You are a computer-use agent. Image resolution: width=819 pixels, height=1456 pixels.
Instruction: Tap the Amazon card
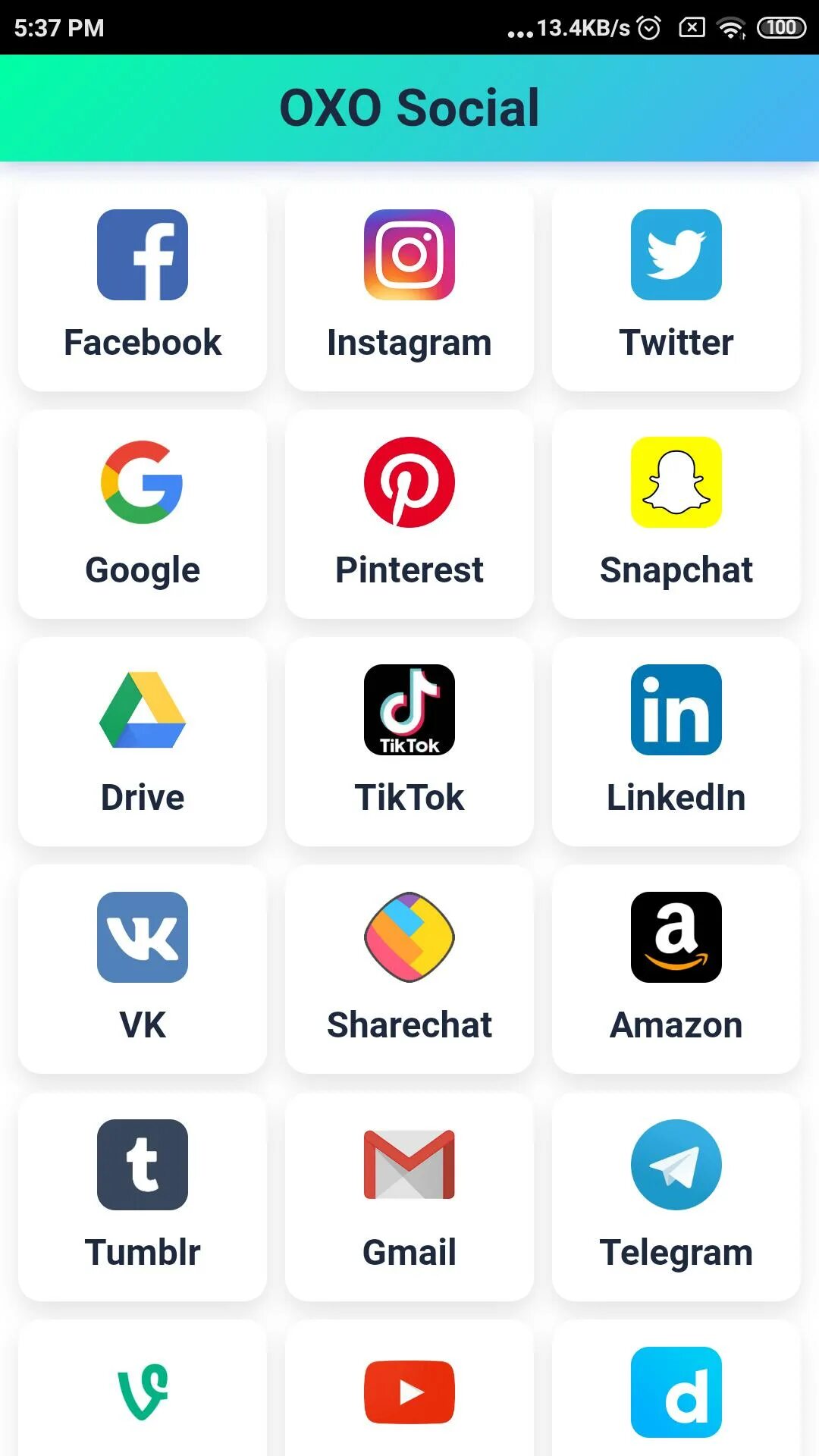click(x=676, y=969)
